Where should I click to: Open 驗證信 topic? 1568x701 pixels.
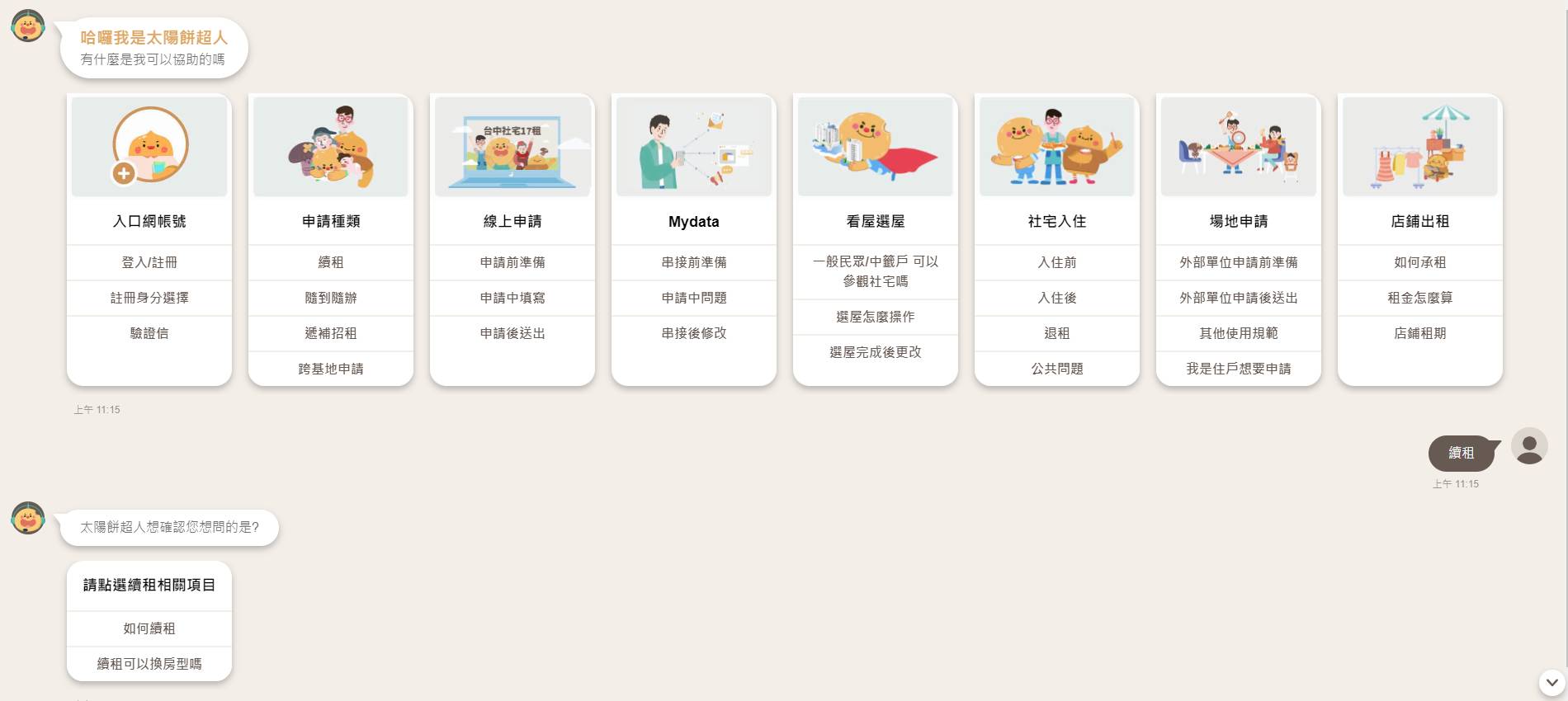[149, 333]
